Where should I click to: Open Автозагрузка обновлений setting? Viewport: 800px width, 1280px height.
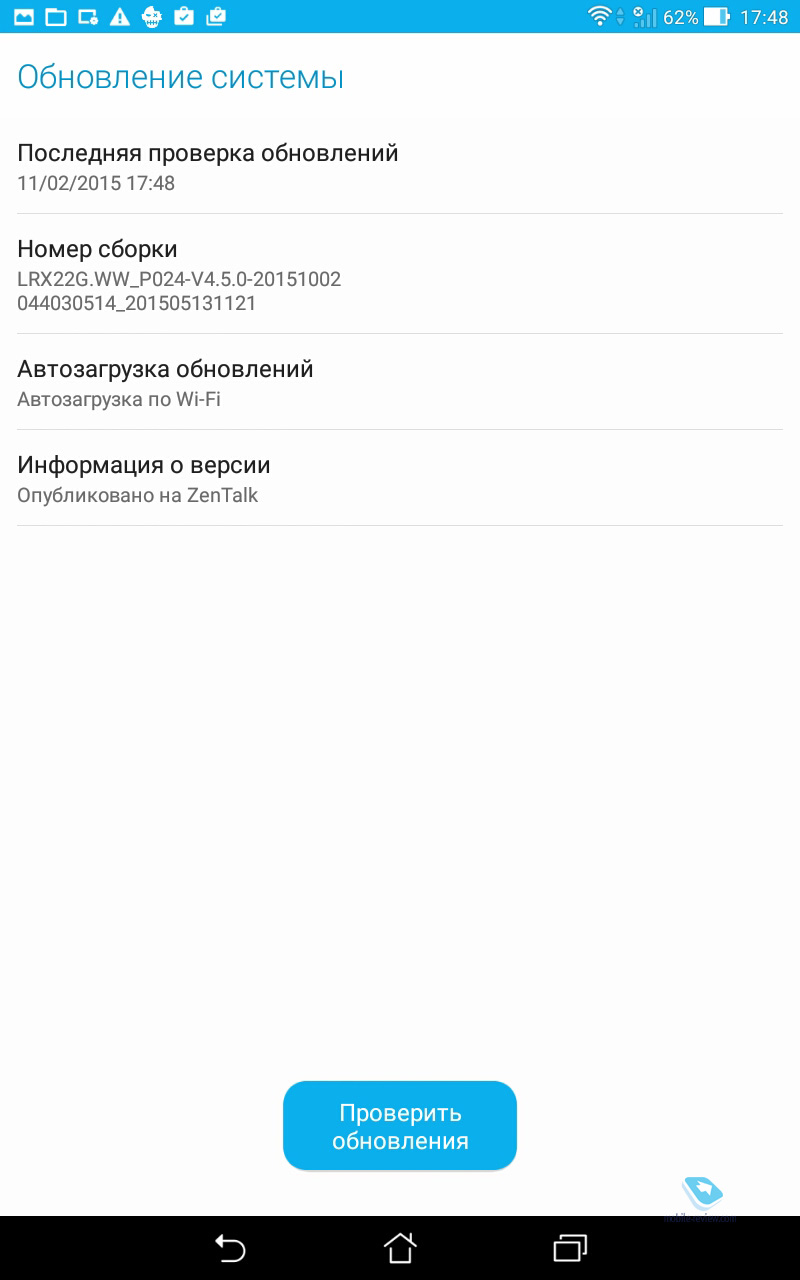400,383
